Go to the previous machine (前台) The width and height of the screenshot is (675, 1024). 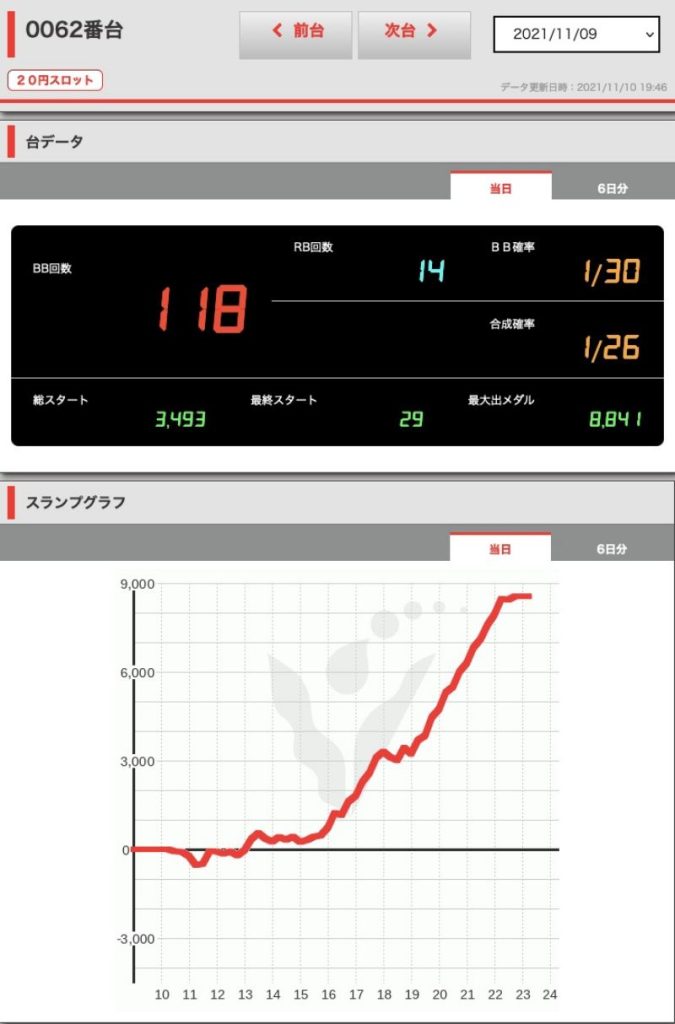(296, 33)
